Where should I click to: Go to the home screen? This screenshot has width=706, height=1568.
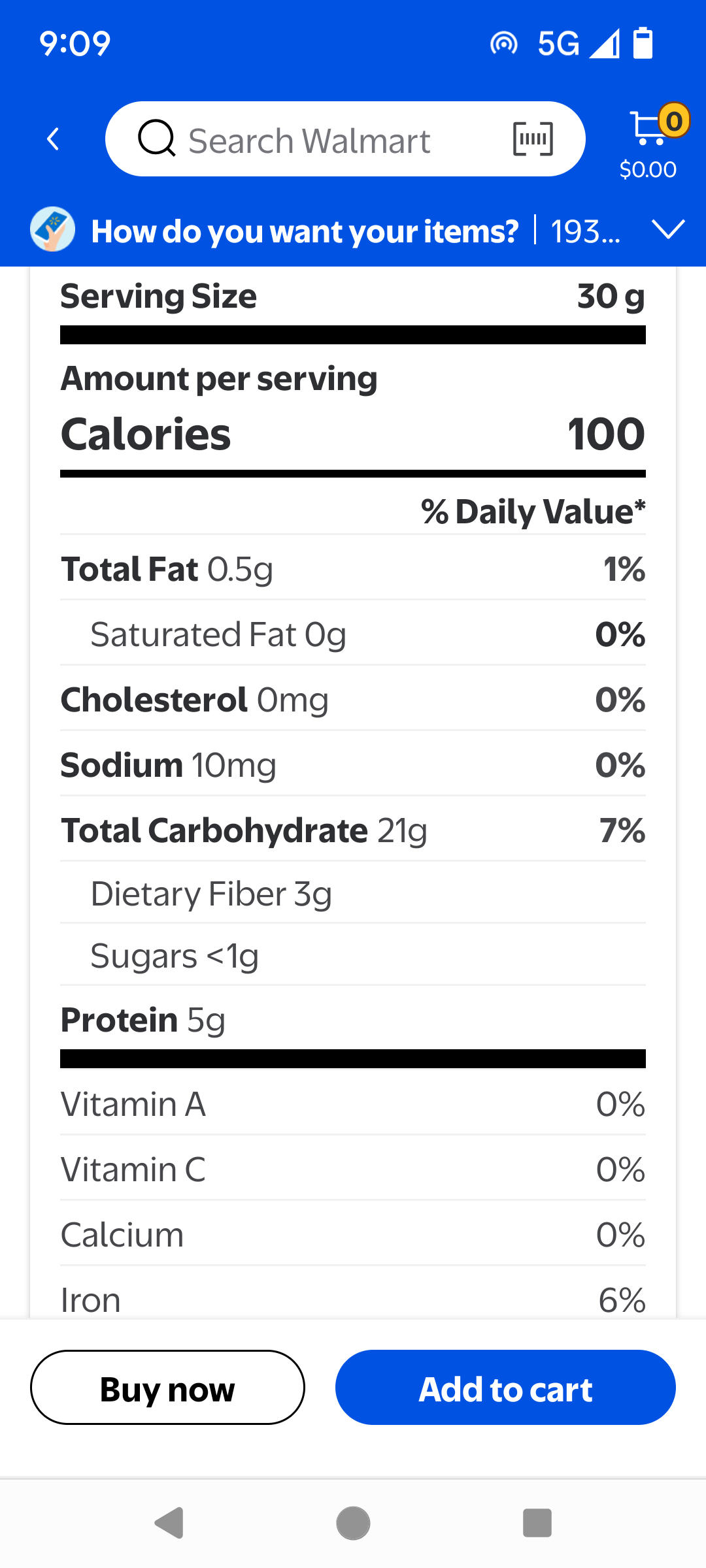(353, 1523)
